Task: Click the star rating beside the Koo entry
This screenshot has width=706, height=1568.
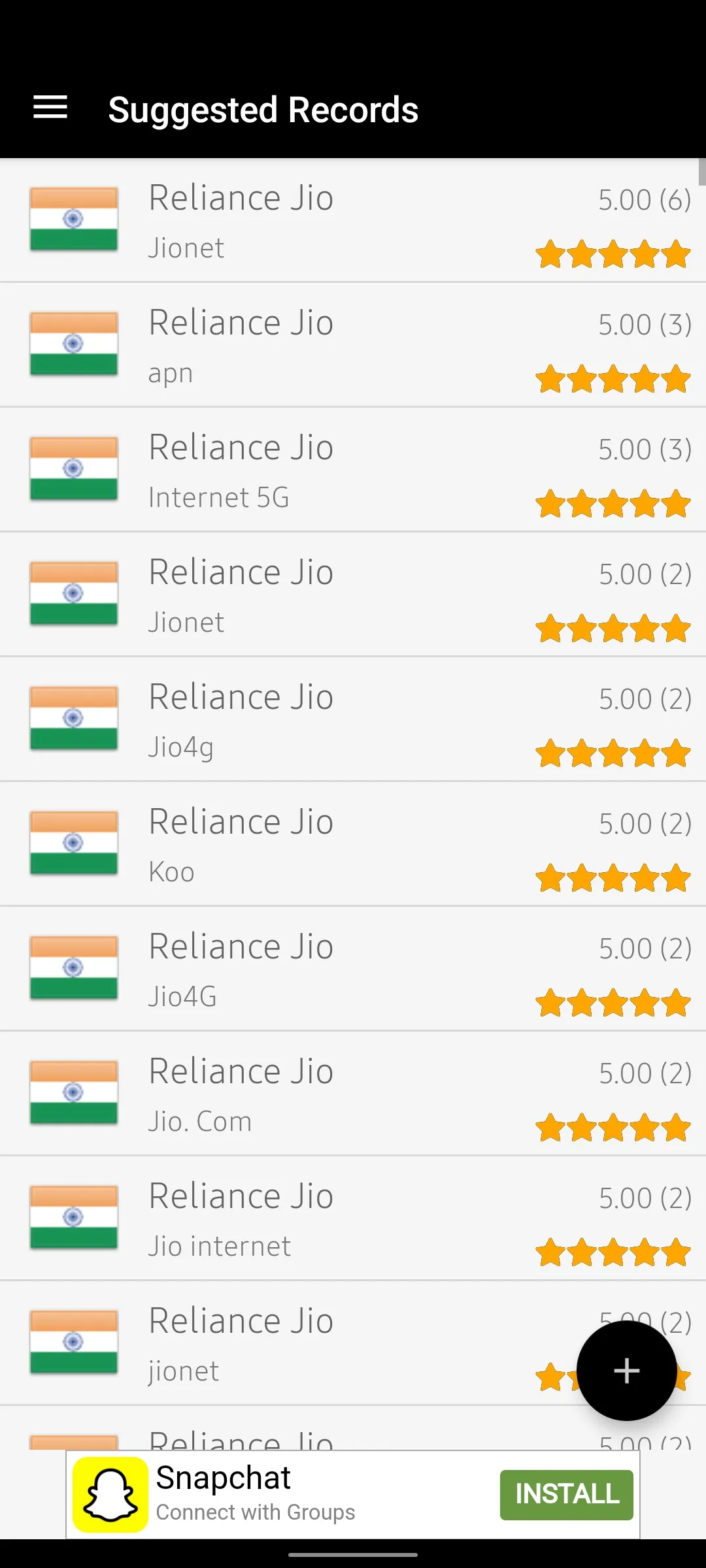Action: pos(611,879)
